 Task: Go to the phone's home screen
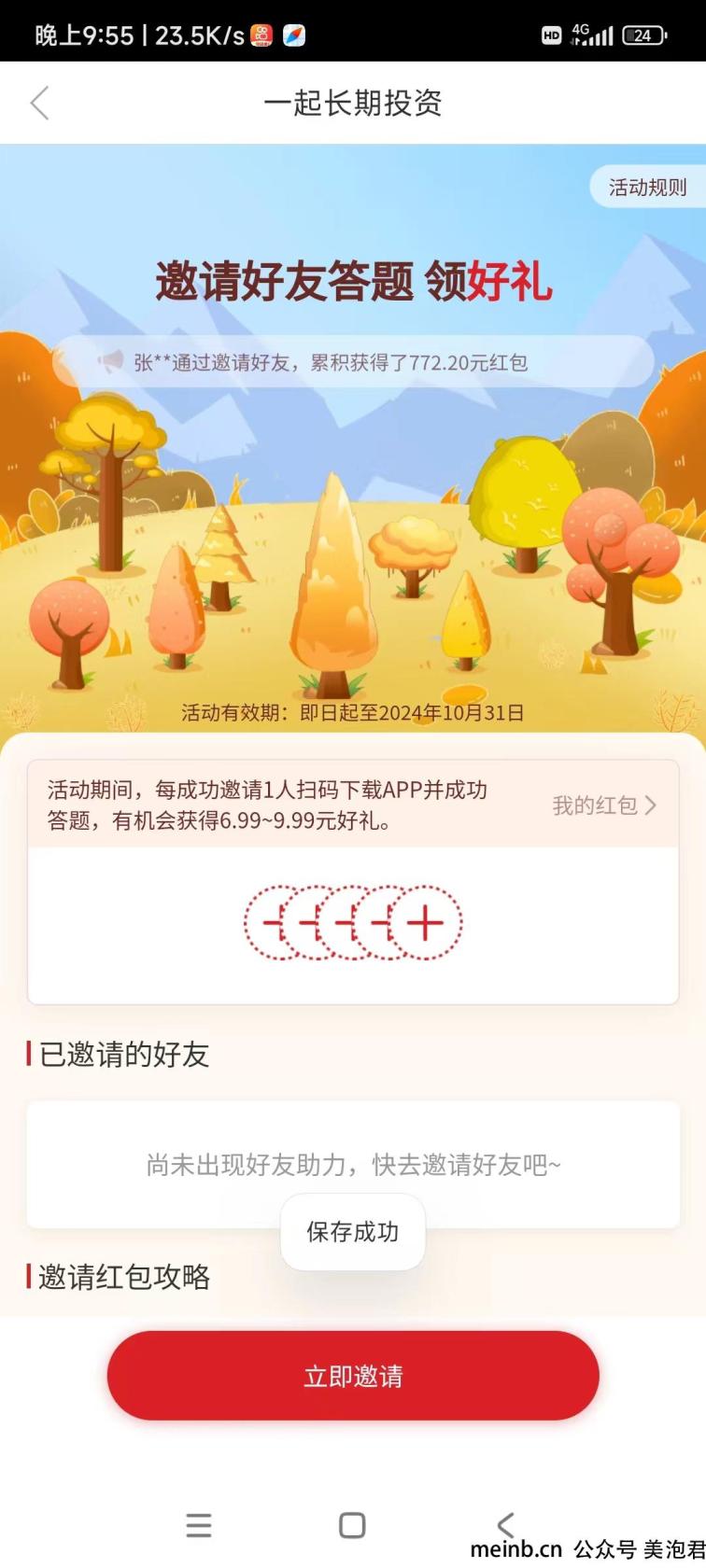(352, 1525)
